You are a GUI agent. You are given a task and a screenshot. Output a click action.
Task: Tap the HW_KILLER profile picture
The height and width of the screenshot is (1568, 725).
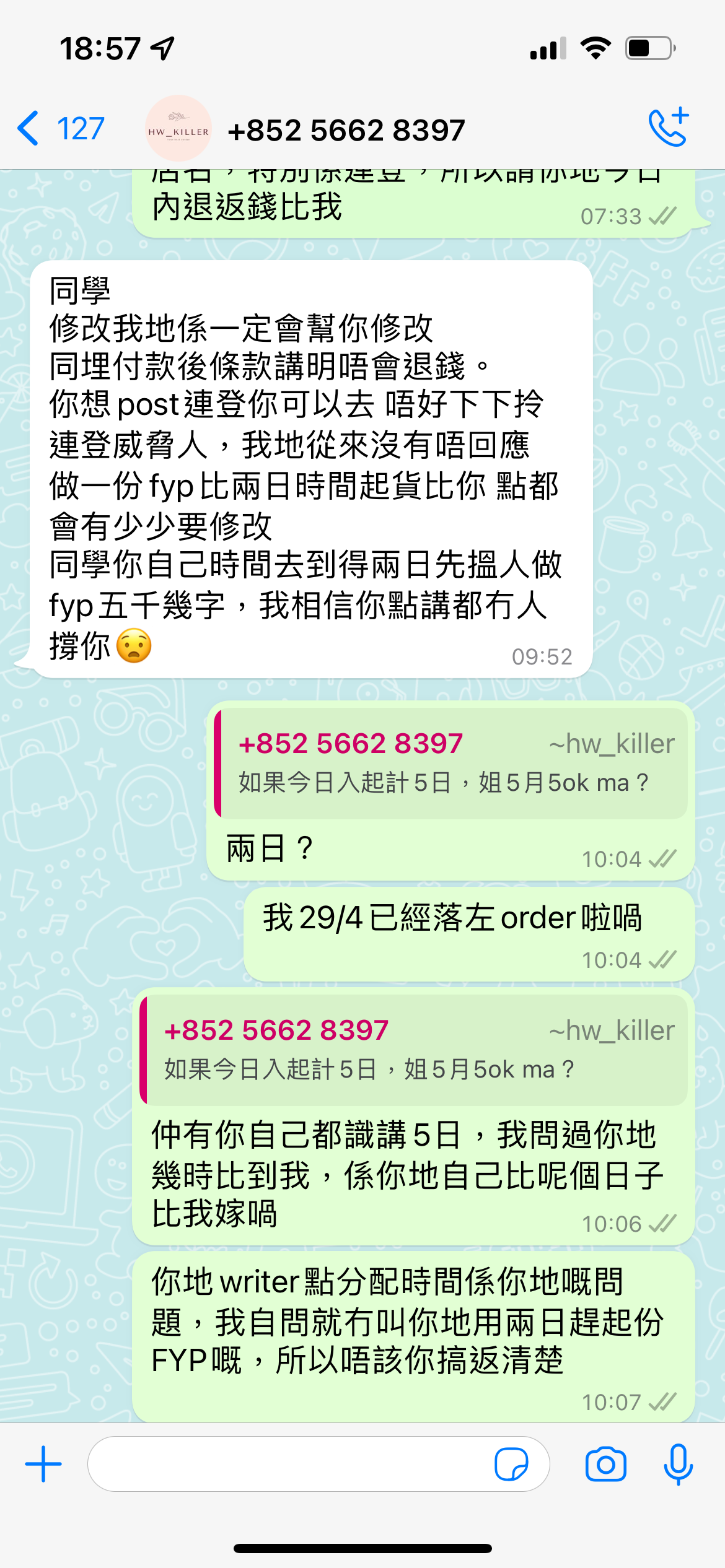point(178,129)
